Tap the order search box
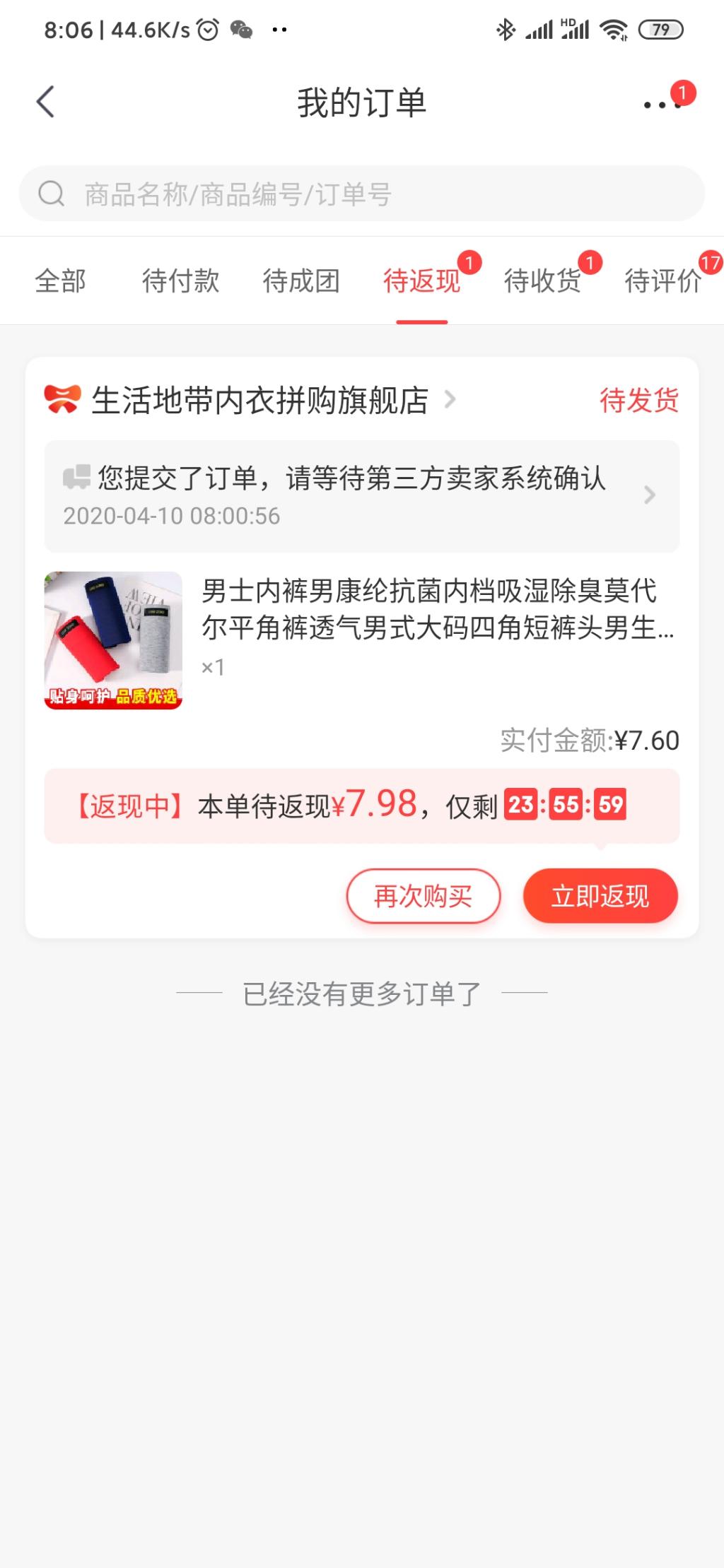The height and width of the screenshot is (1568, 724). [x=361, y=194]
